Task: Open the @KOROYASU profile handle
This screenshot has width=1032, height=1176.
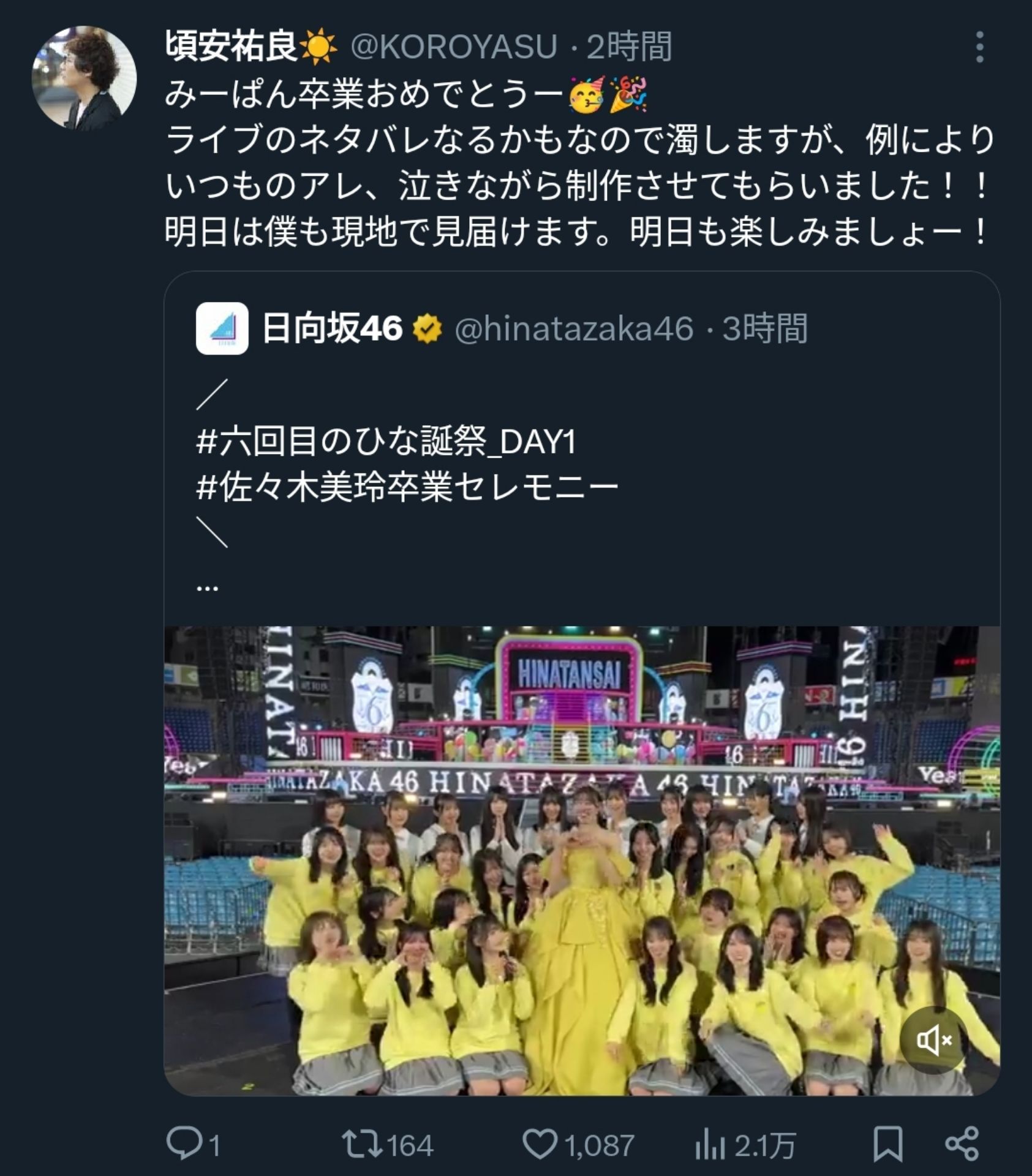Action: pos(453,47)
